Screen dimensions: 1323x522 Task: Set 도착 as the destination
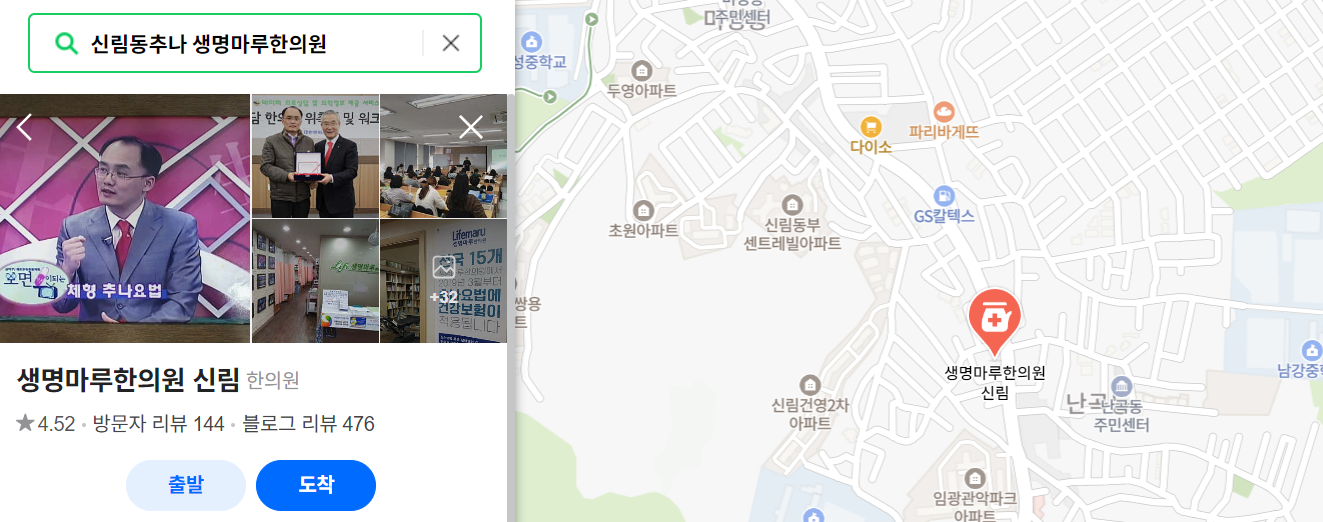pos(316,485)
